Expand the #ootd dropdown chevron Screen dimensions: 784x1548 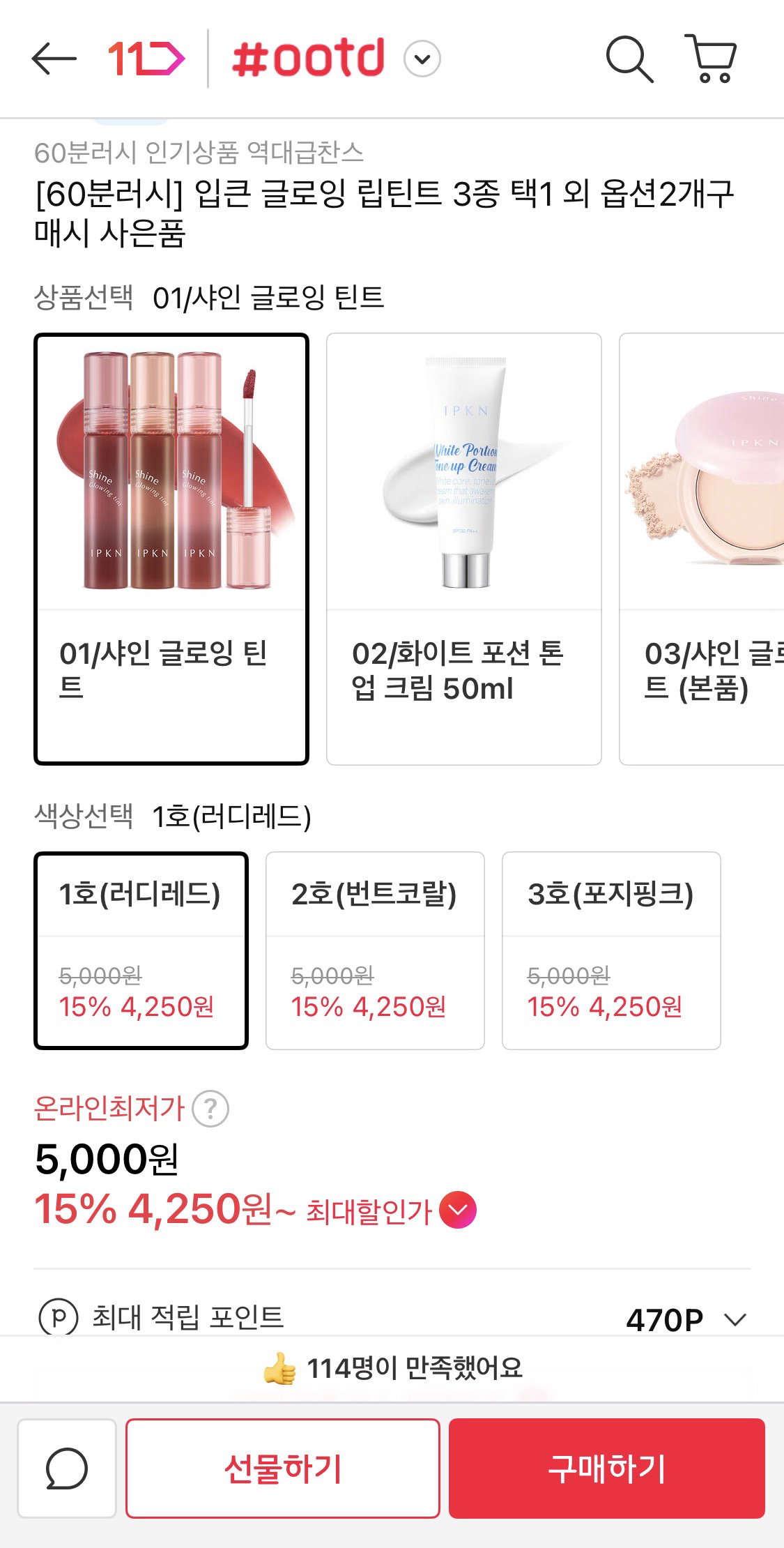click(422, 59)
